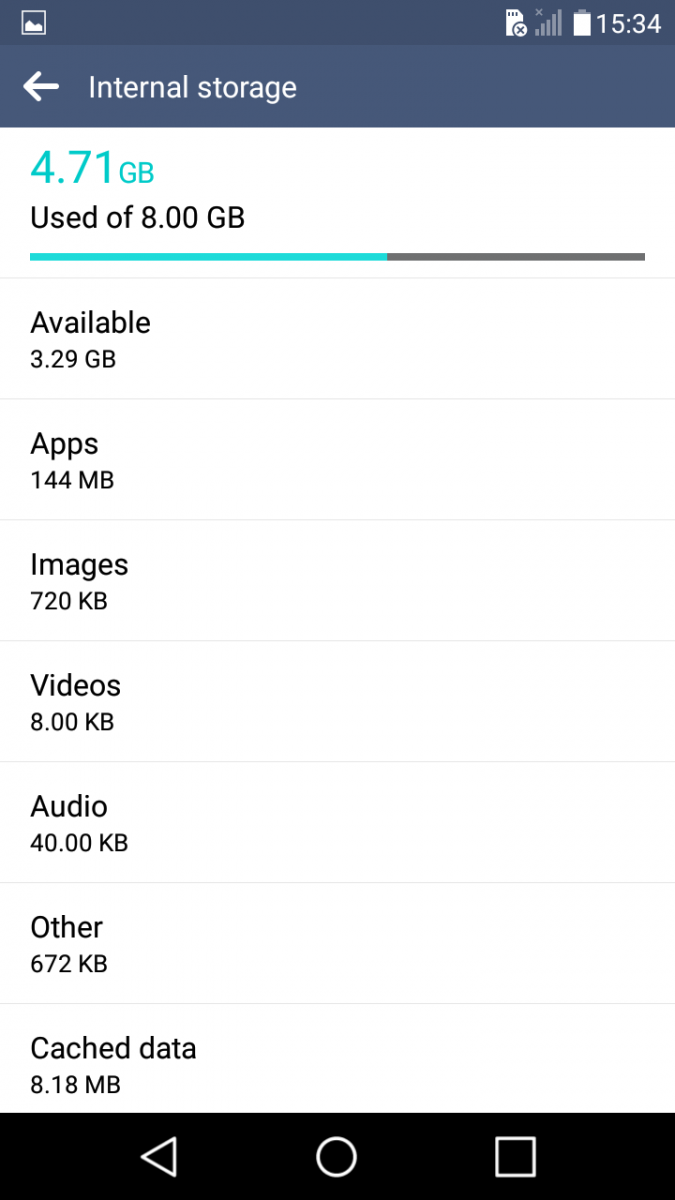Open recent apps from navigation bar
The image size is (675, 1200).
coord(515,1157)
